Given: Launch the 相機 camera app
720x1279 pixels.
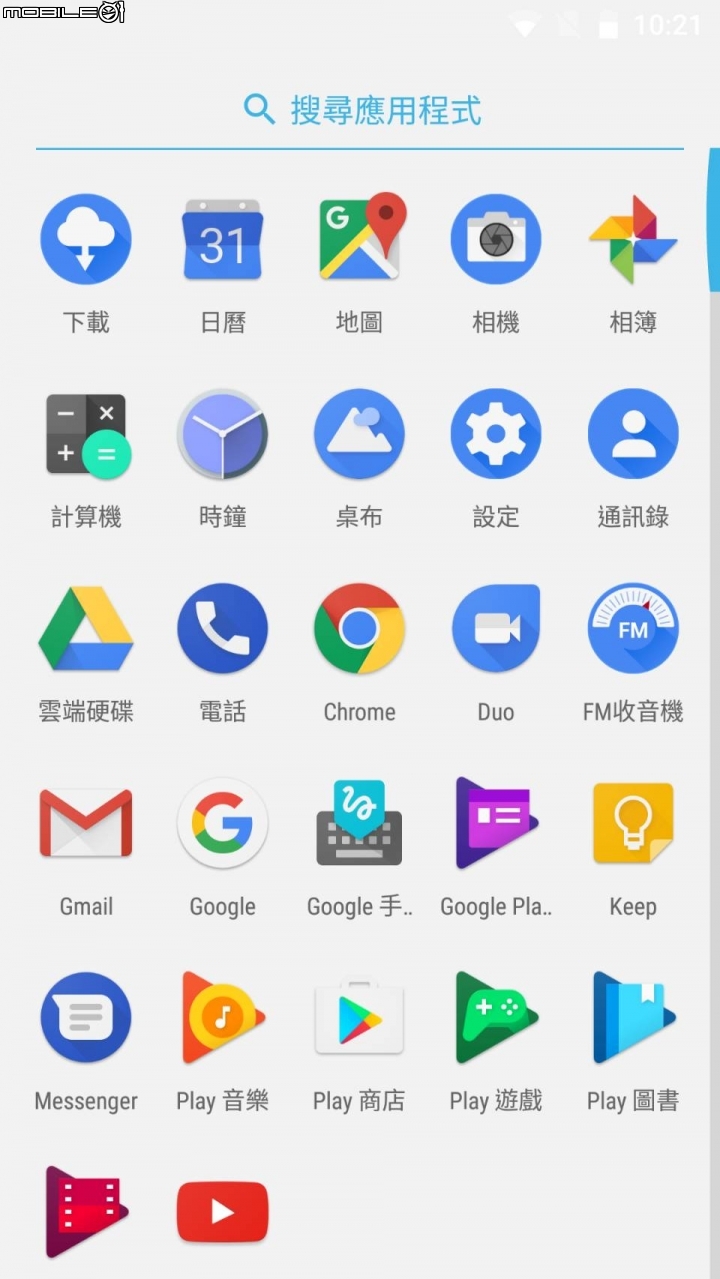Looking at the screenshot, I should coord(496,240).
